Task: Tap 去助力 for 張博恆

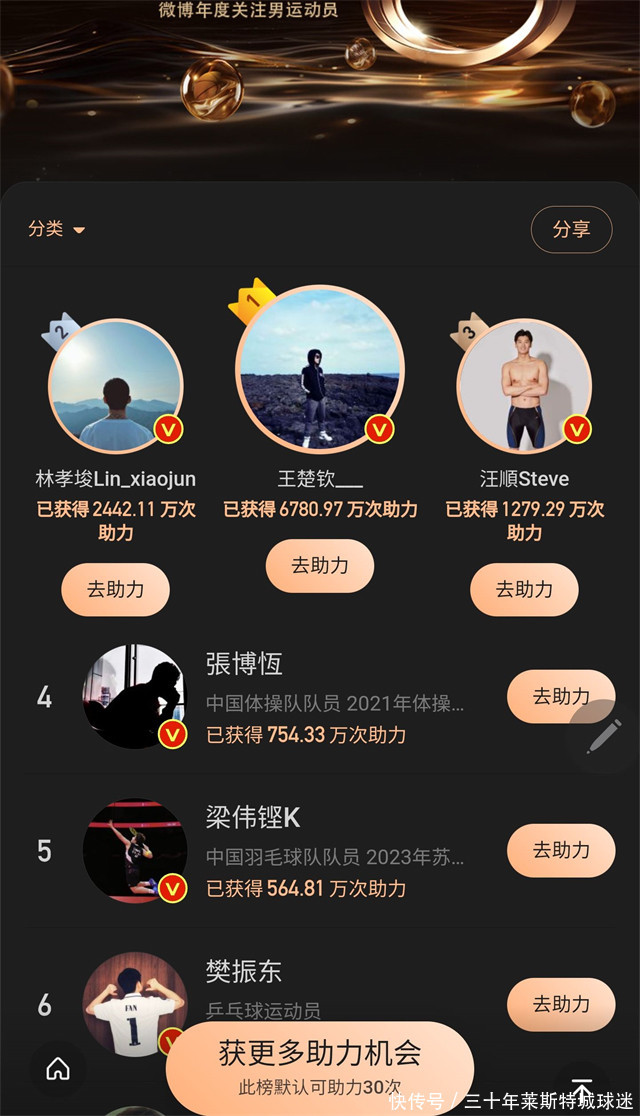Action: (560, 696)
